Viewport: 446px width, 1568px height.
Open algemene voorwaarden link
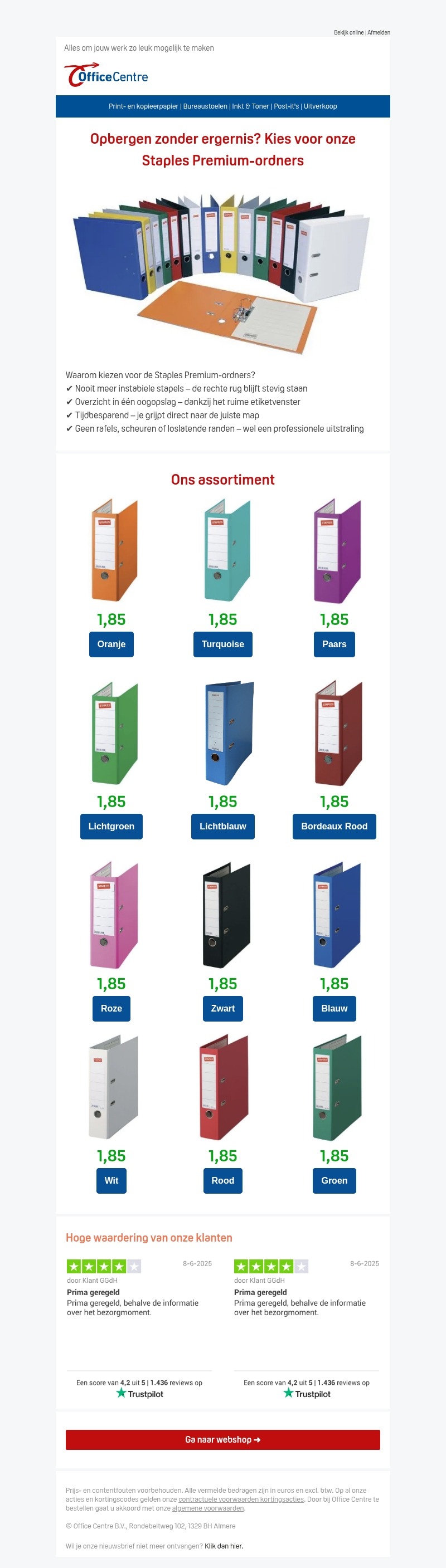coord(208,1508)
